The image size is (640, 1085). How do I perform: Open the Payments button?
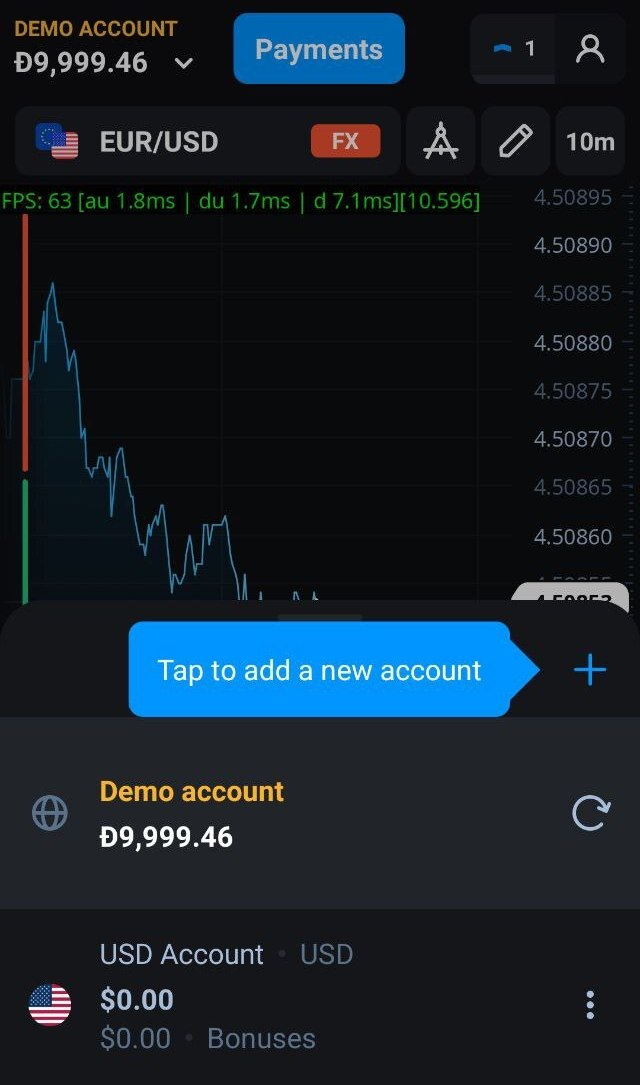(319, 49)
